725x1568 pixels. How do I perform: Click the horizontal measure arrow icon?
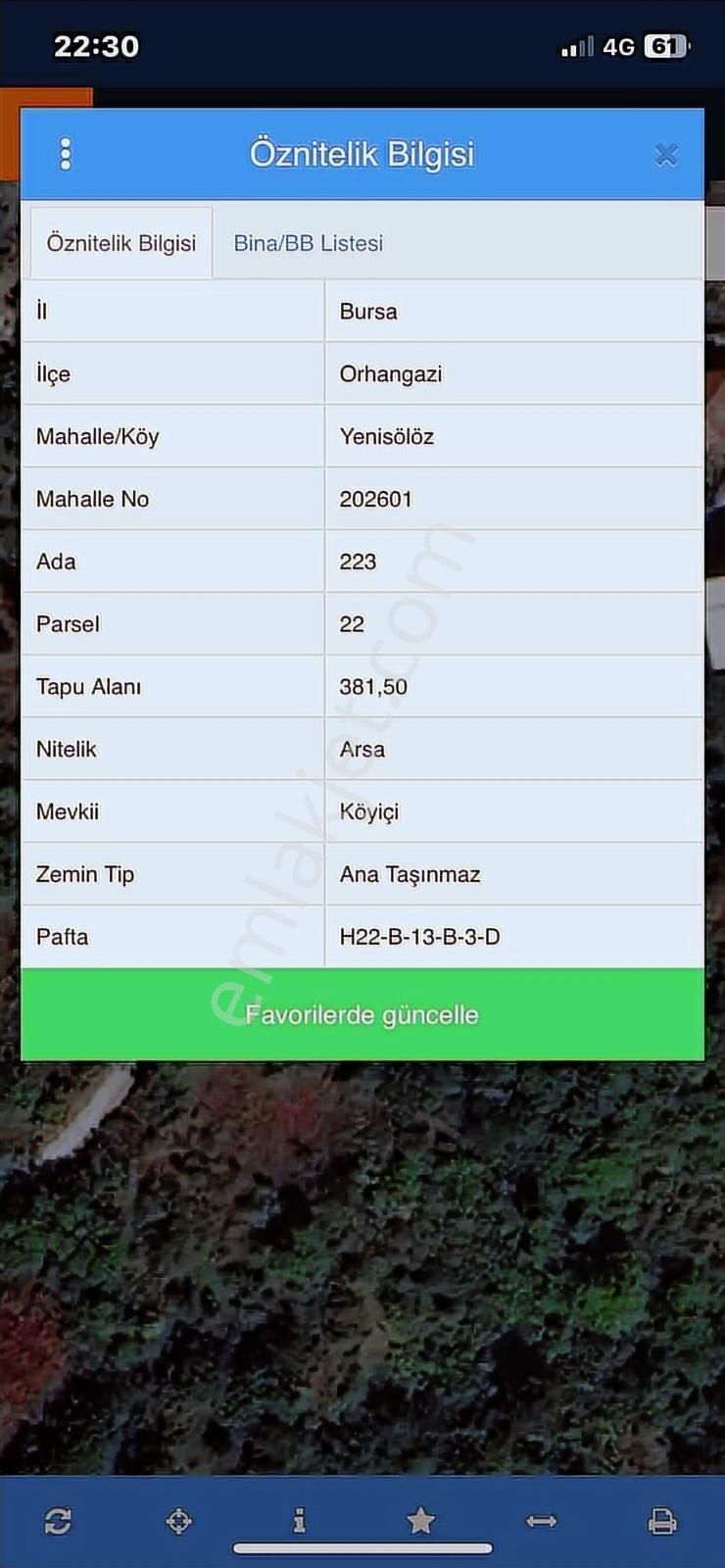click(544, 1521)
